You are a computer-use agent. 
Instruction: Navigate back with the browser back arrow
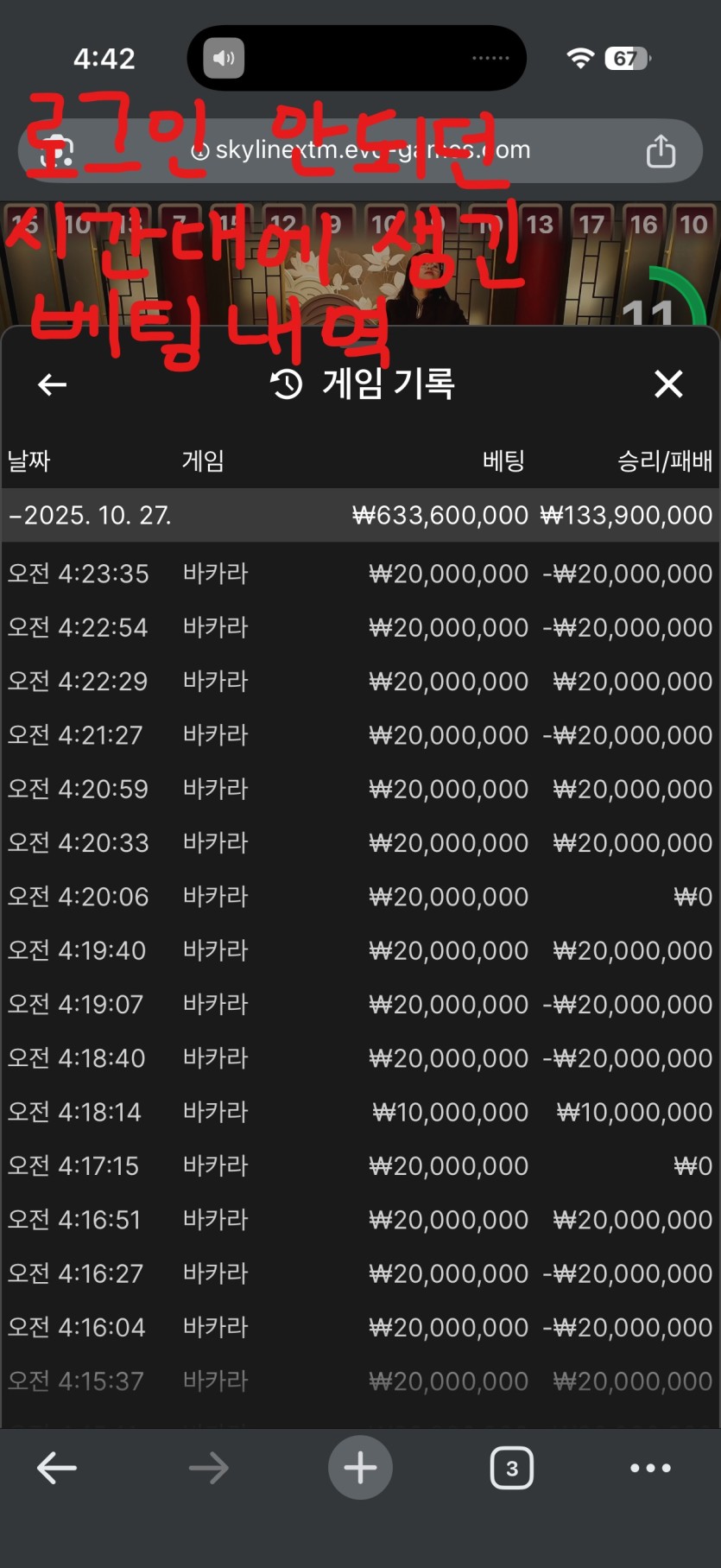[x=57, y=1468]
